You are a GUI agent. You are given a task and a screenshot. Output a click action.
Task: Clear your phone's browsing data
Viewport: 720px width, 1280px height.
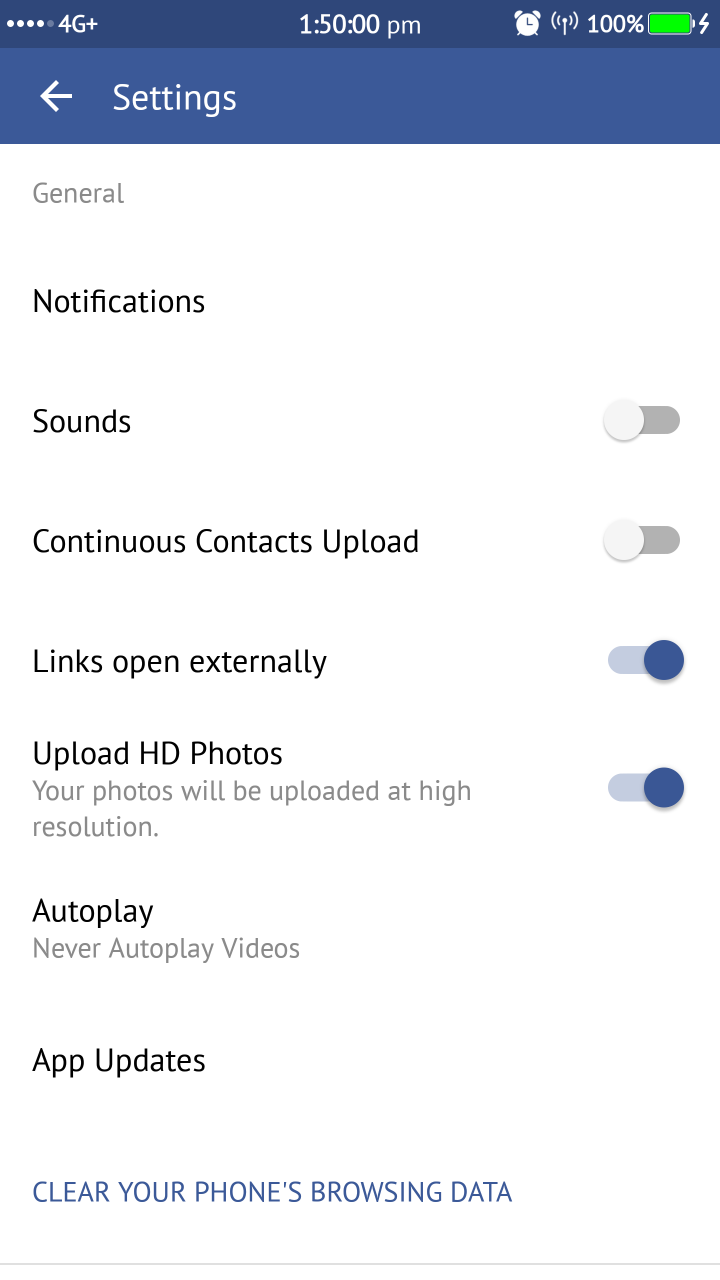(x=272, y=1192)
